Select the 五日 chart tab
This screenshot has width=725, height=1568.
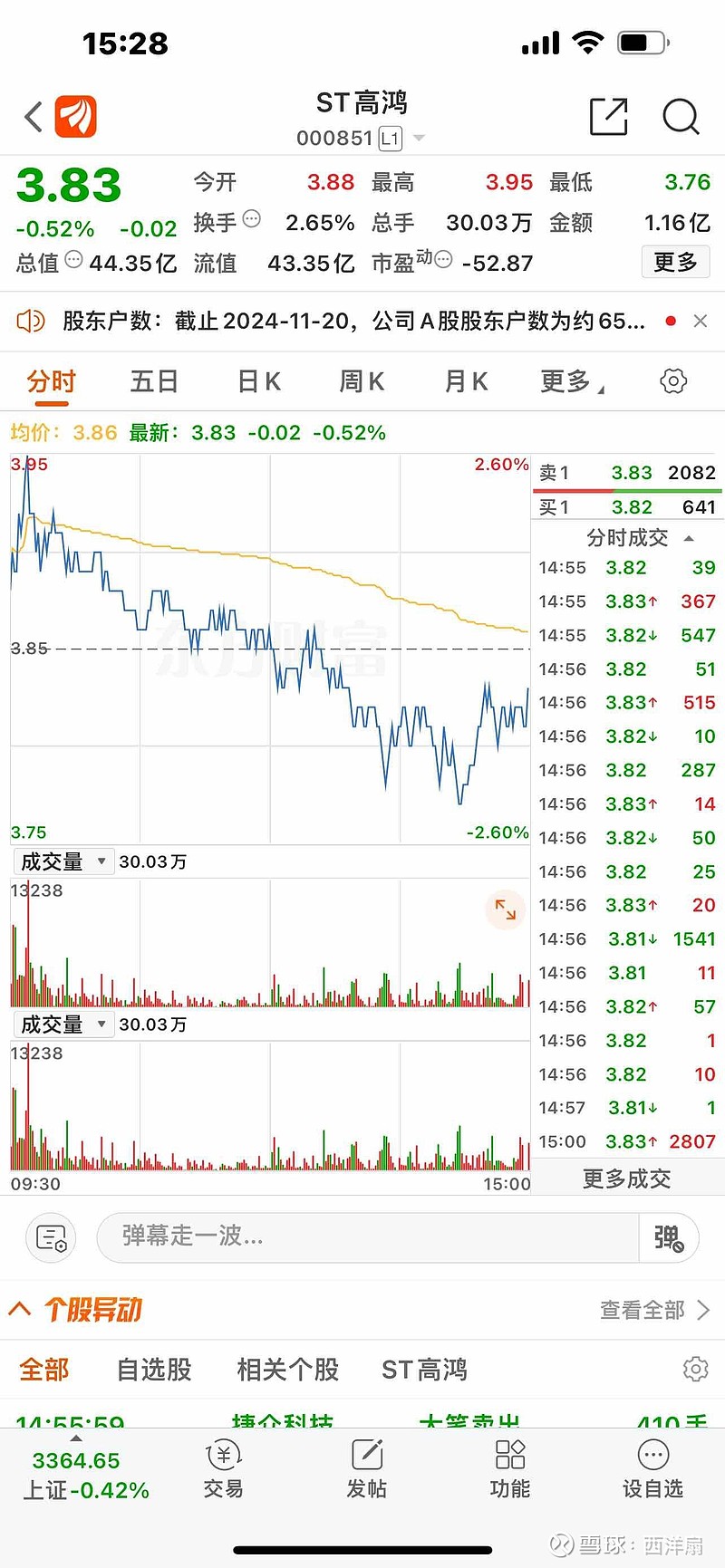154,380
